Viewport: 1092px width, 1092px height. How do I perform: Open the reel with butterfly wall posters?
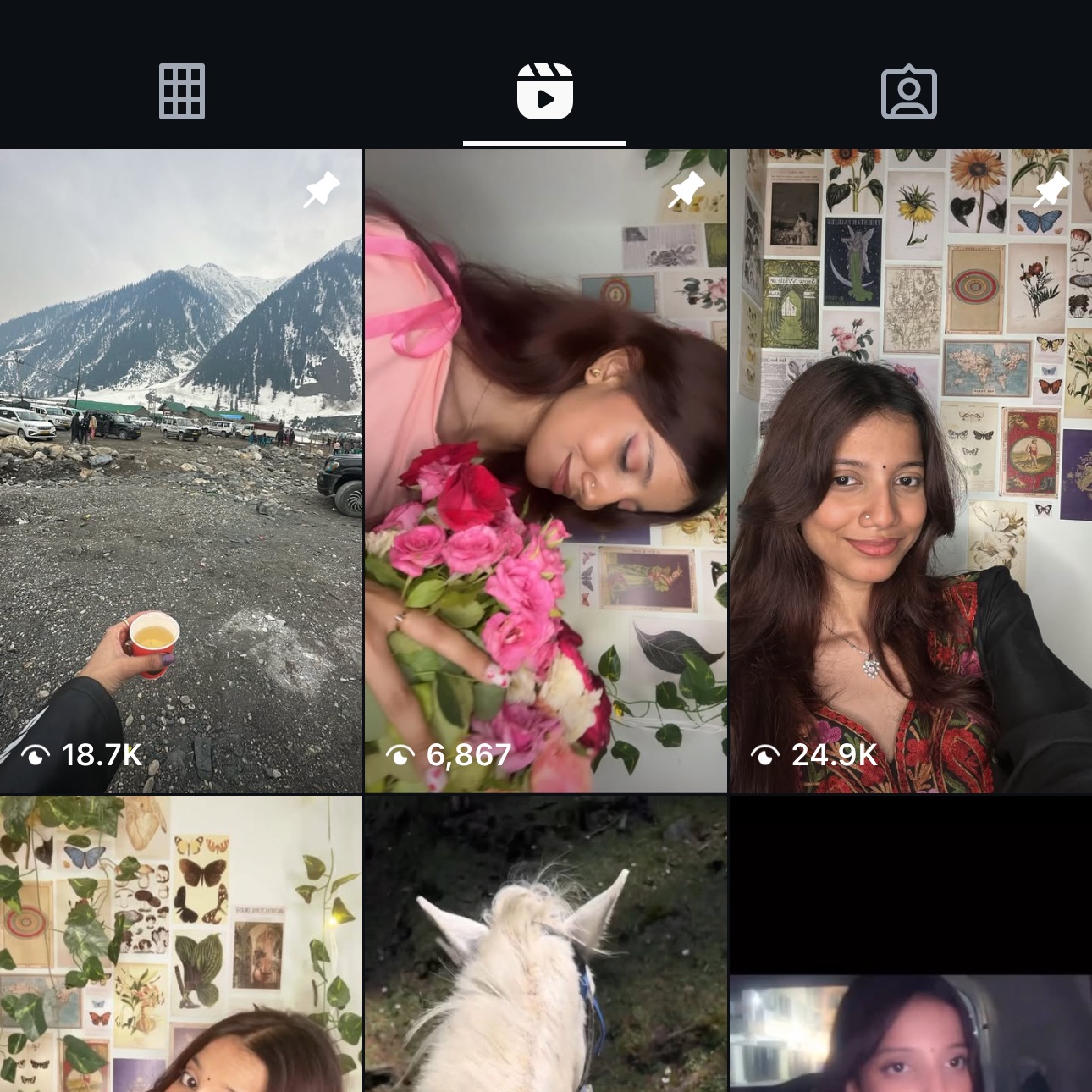[181, 943]
